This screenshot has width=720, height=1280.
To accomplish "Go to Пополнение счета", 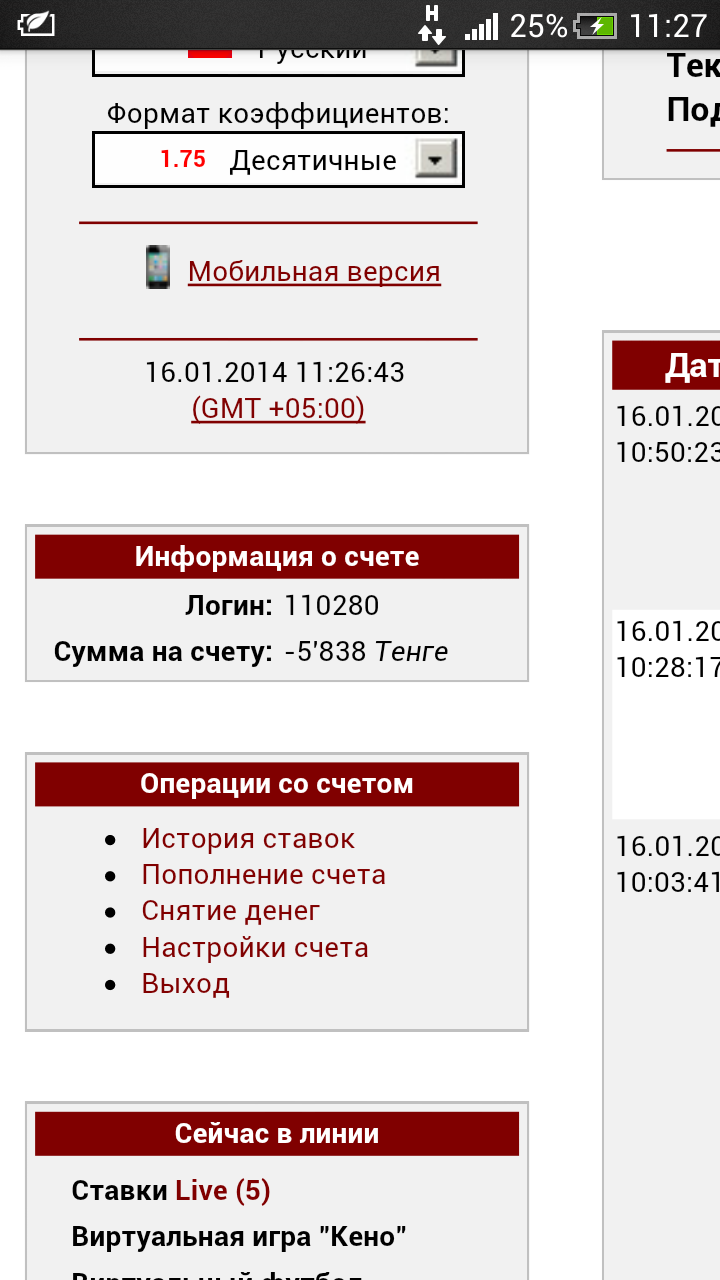I will 263,875.
